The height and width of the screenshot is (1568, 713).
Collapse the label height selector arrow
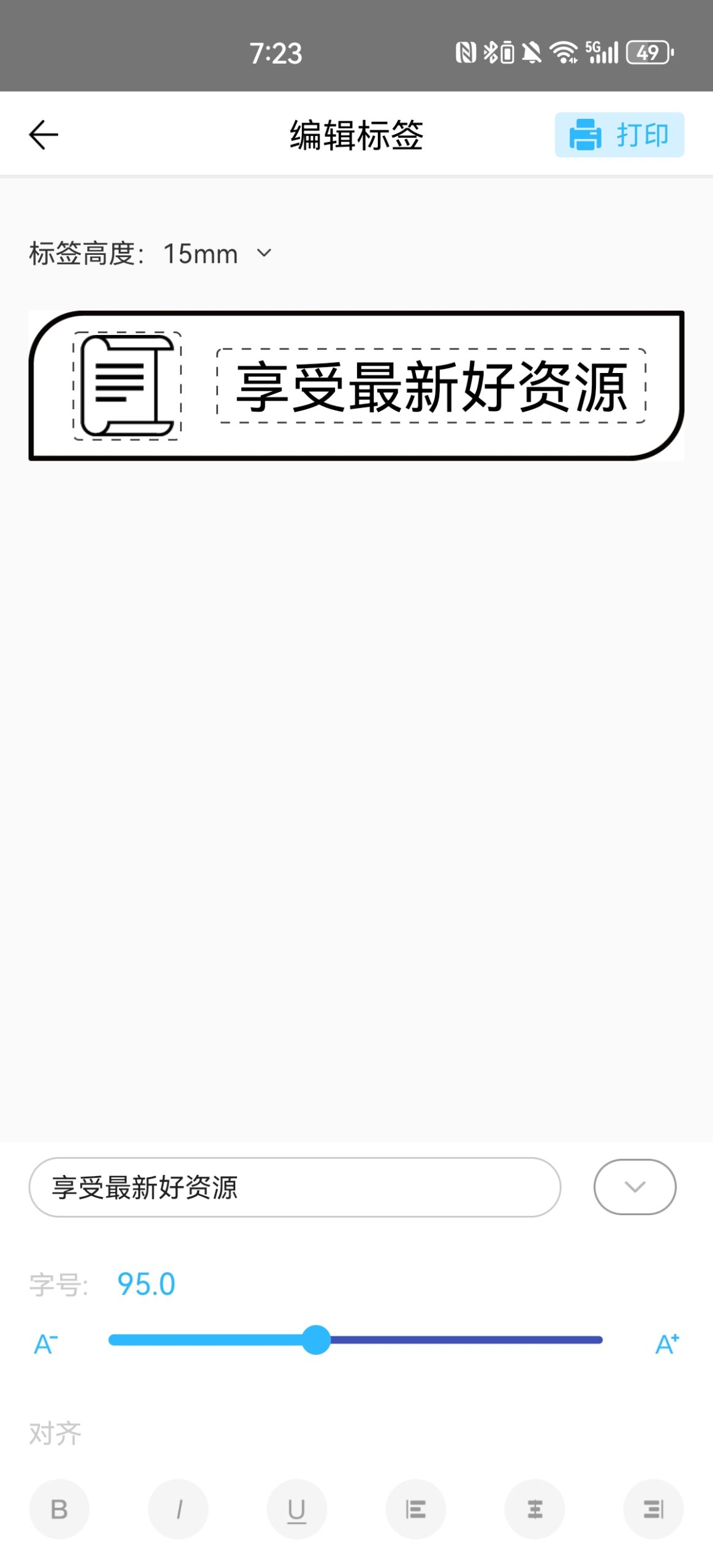[263, 254]
